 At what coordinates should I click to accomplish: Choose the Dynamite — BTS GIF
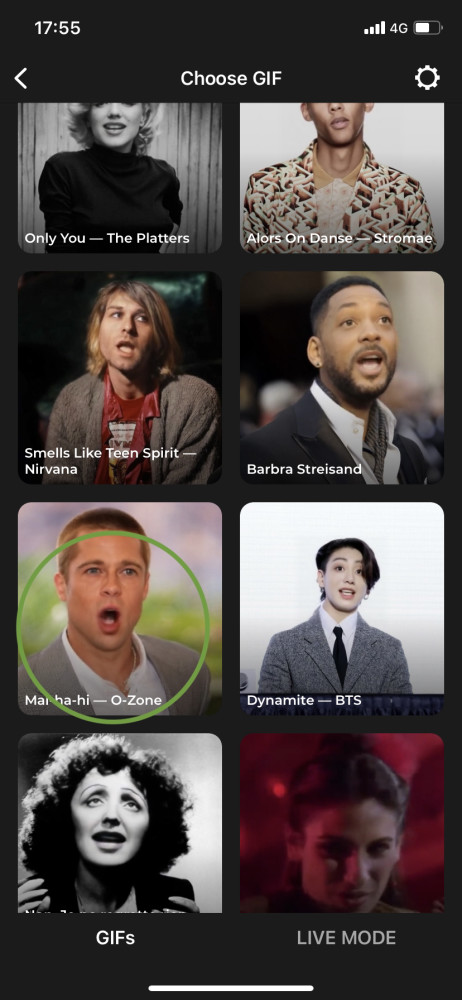tap(342, 608)
